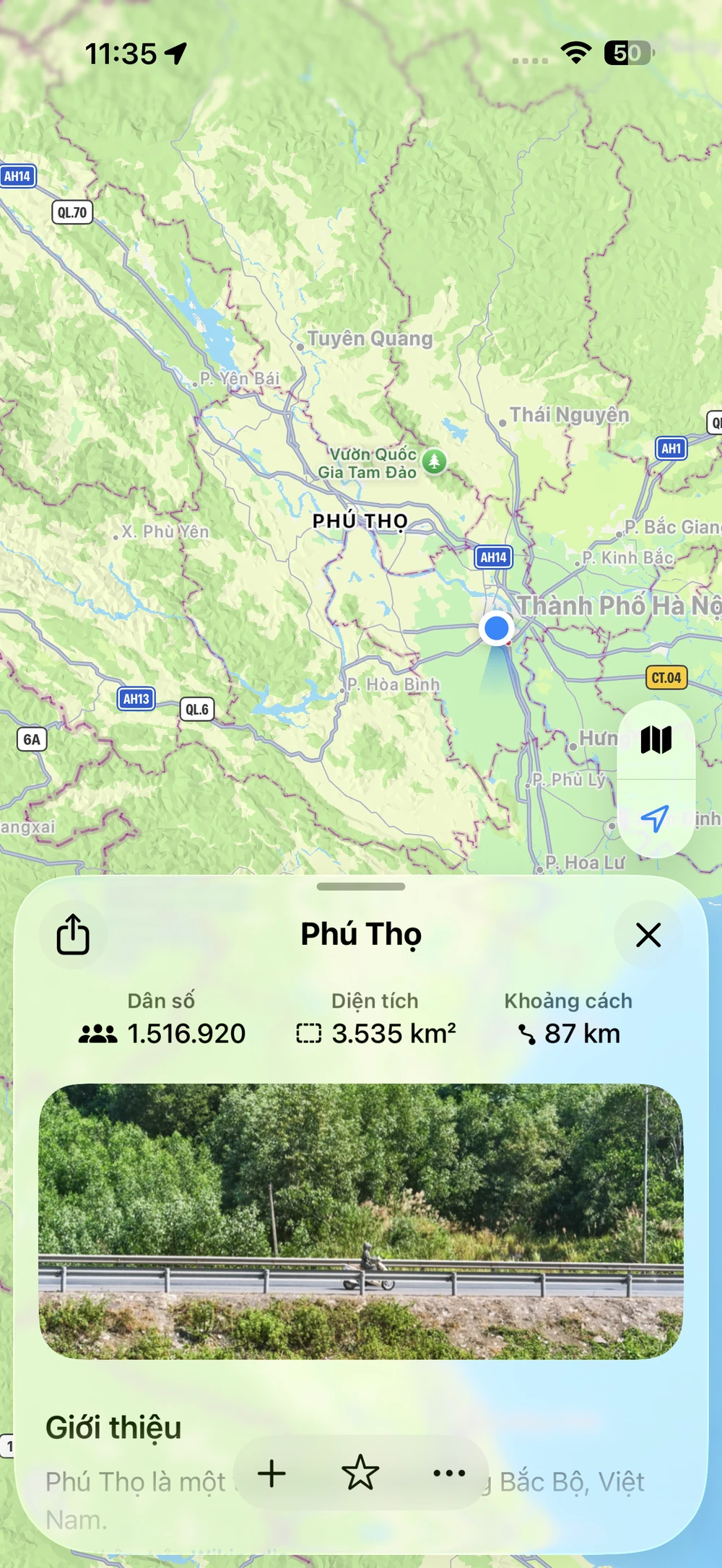Center map on current location

point(655,819)
